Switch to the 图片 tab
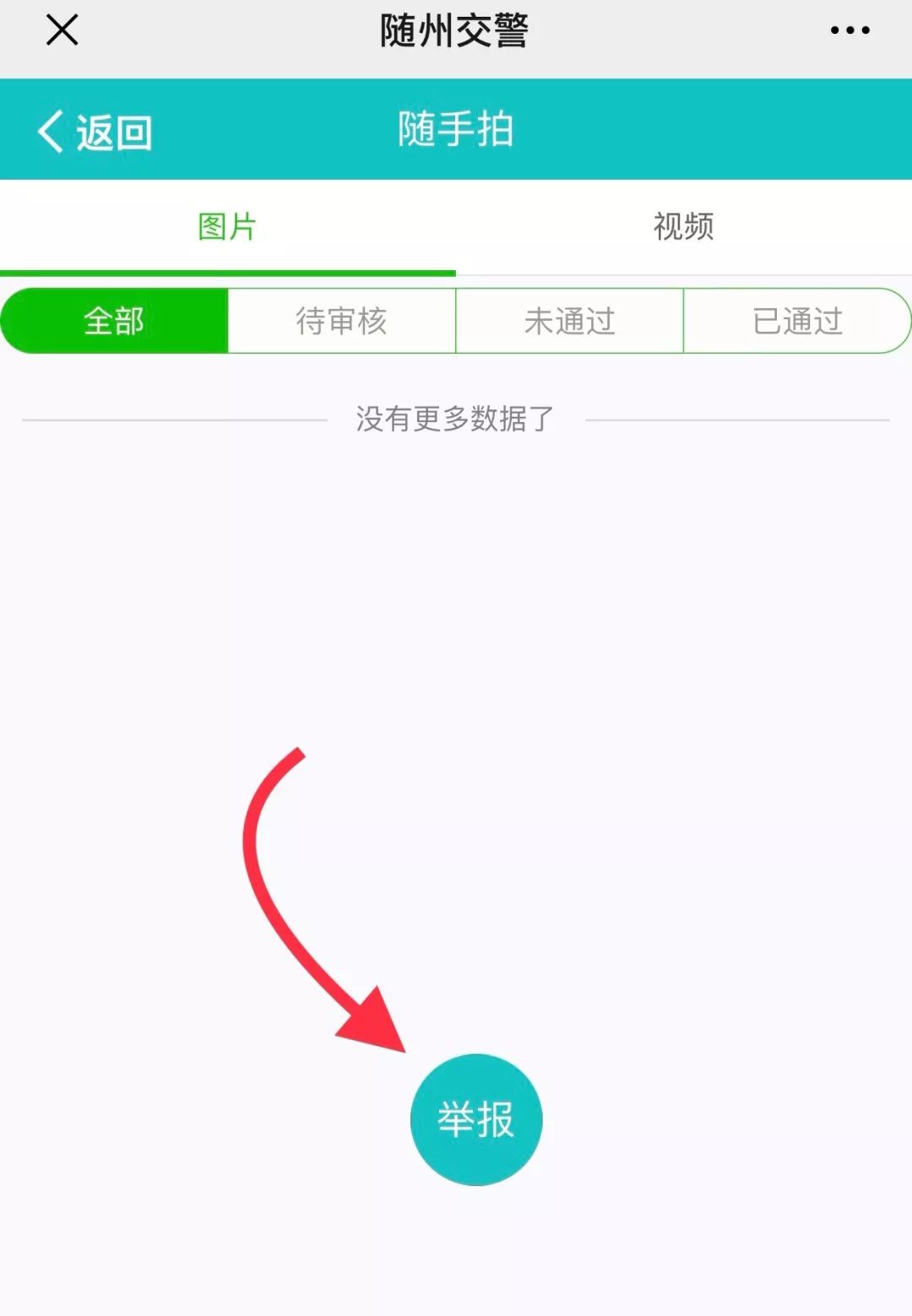The image size is (912, 1316). (x=227, y=226)
